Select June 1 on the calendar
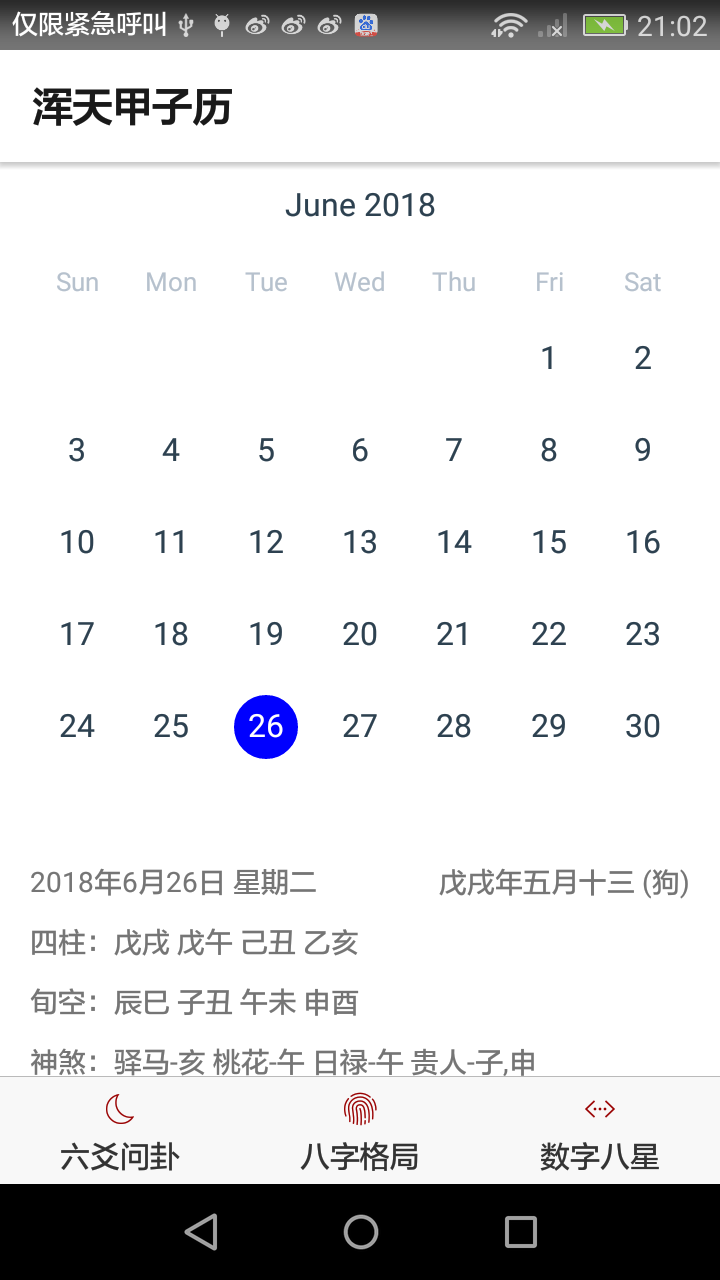Viewport: 720px width, 1280px height. tap(548, 357)
